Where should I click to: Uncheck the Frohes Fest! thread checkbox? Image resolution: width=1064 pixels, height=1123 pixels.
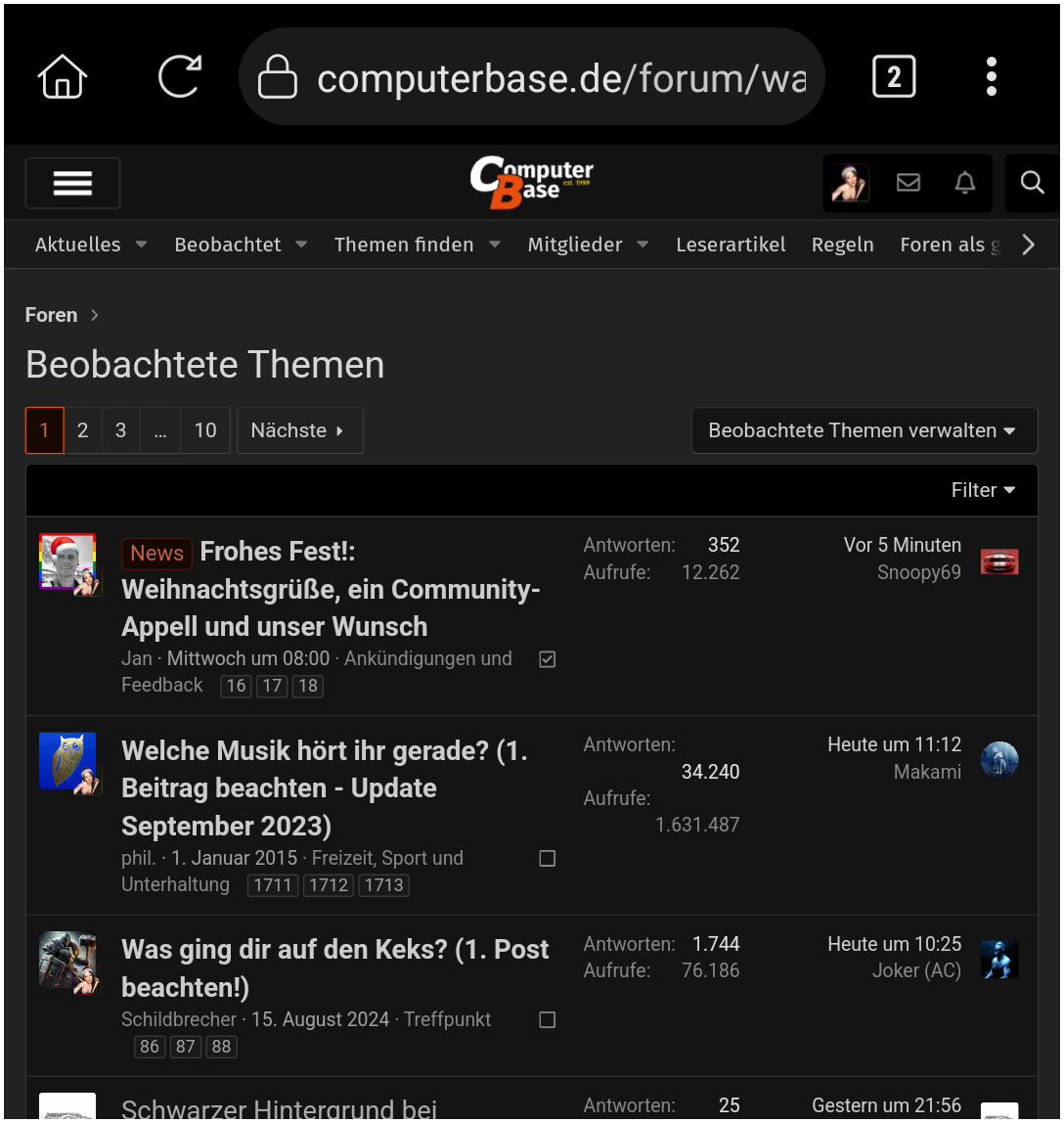point(548,659)
